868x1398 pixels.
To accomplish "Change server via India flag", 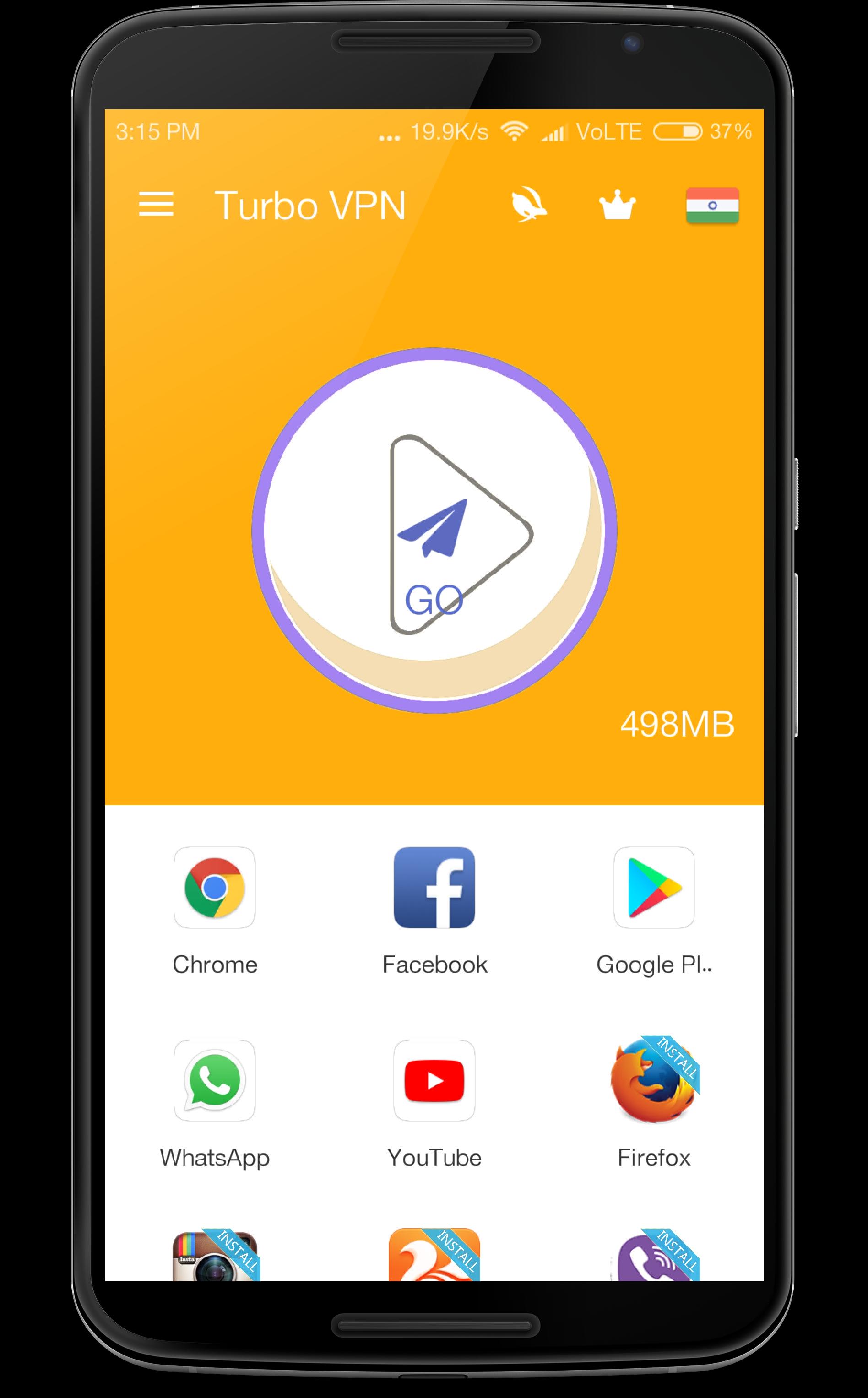I will tap(712, 205).
